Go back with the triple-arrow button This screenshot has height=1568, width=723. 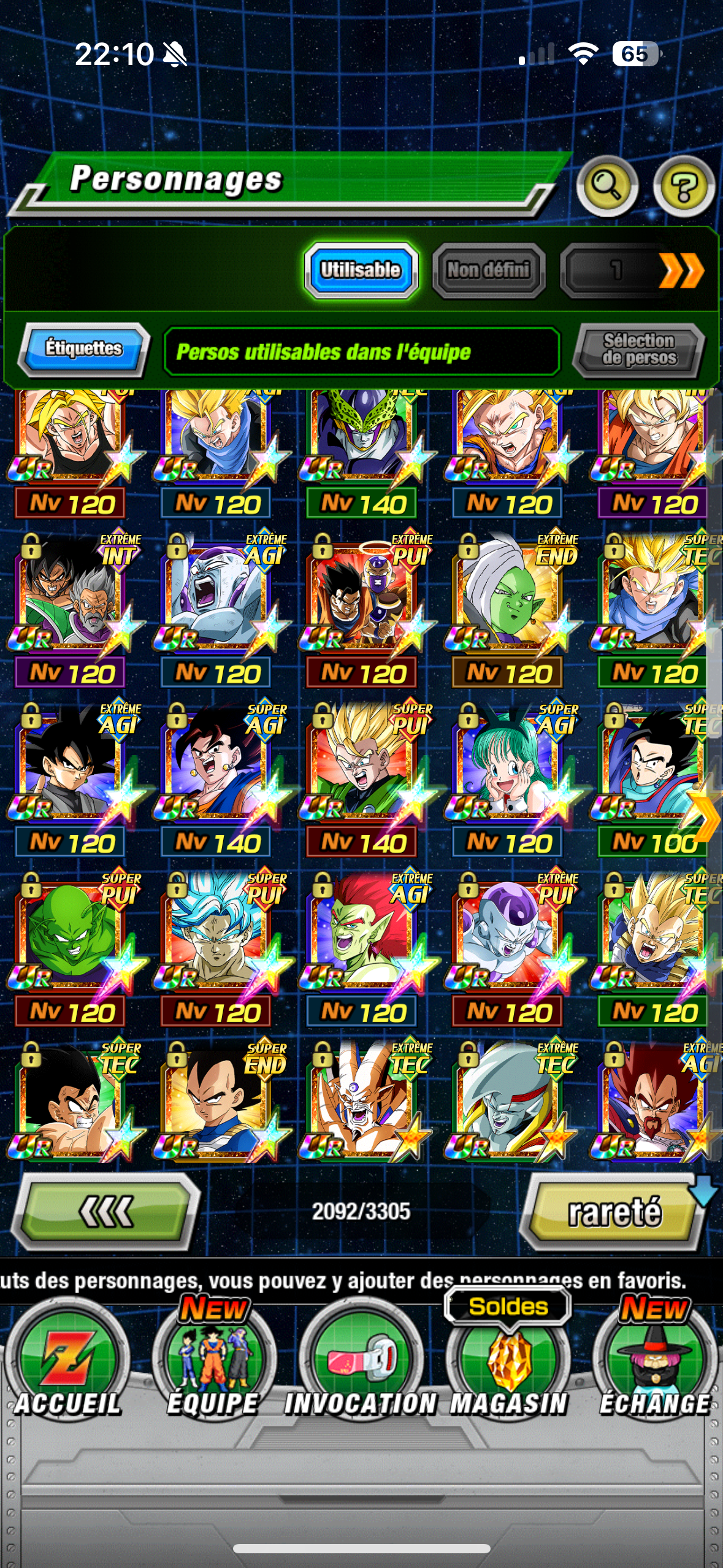[x=107, y=1211]
